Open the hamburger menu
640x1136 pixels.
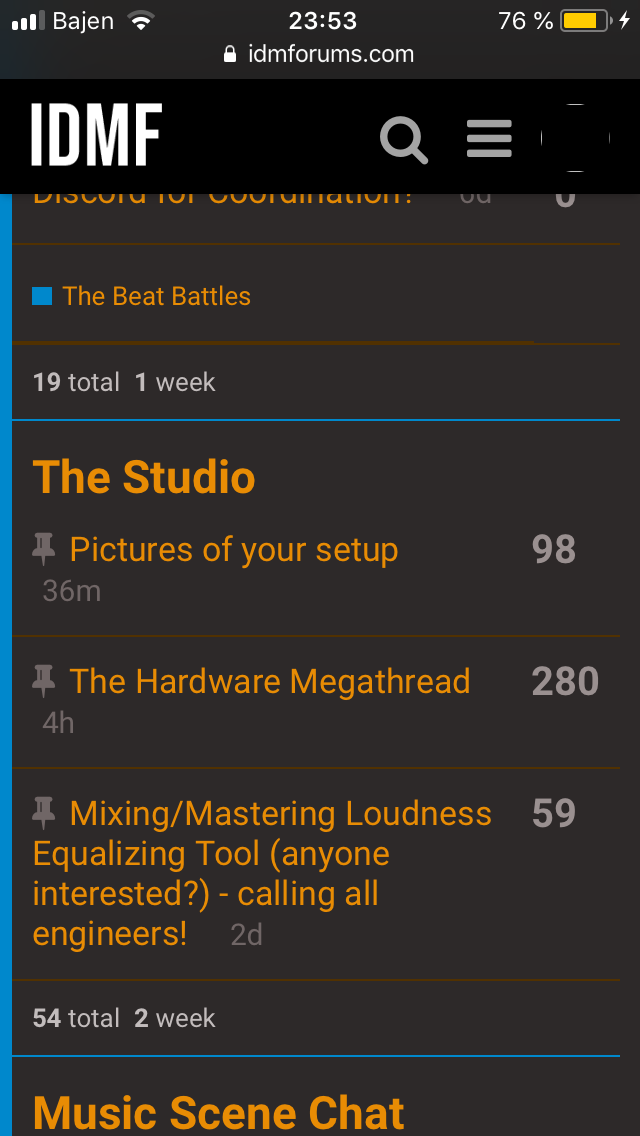[x=489, y=138]
